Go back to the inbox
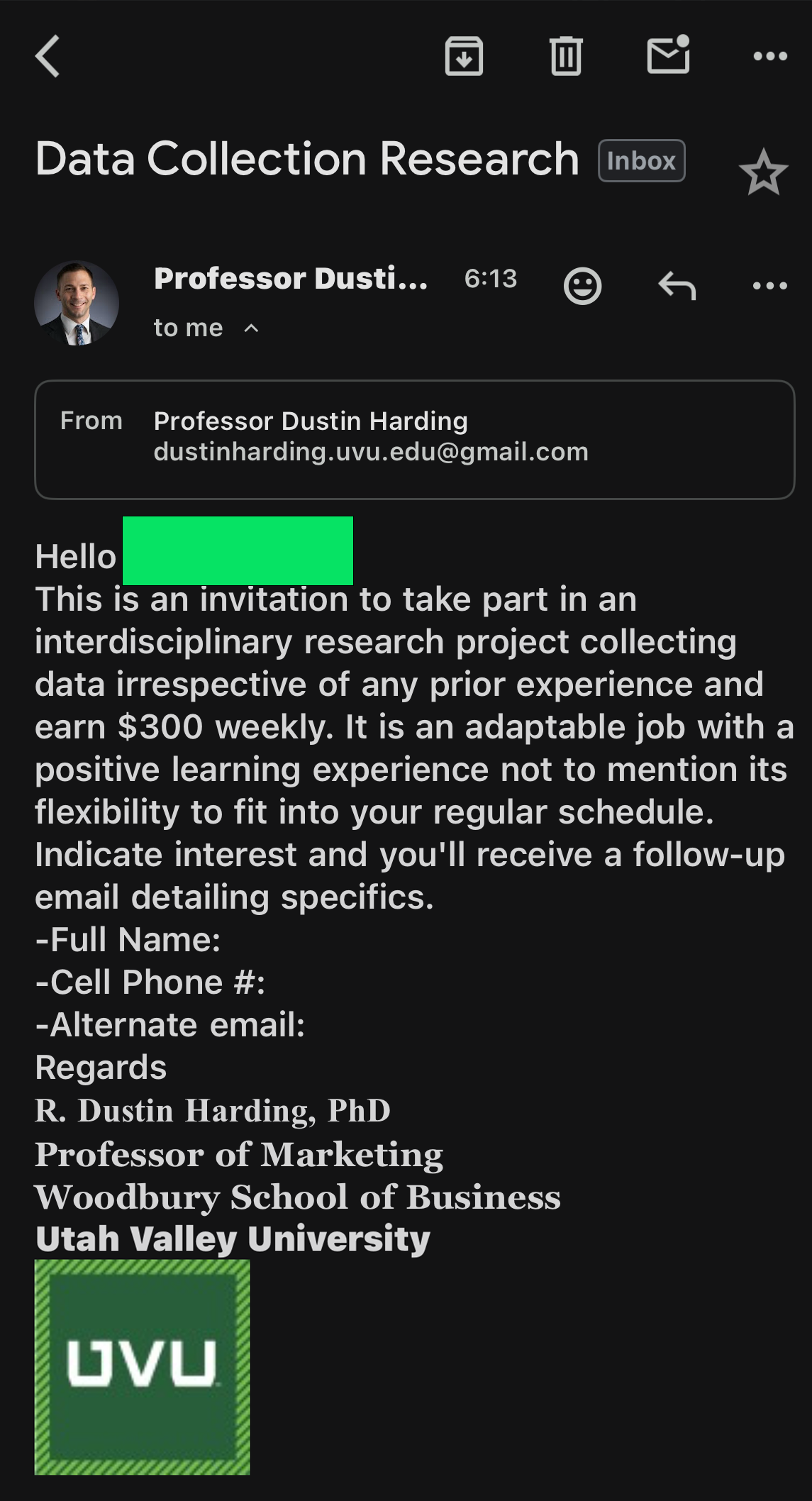 click(x=48, y=56)
